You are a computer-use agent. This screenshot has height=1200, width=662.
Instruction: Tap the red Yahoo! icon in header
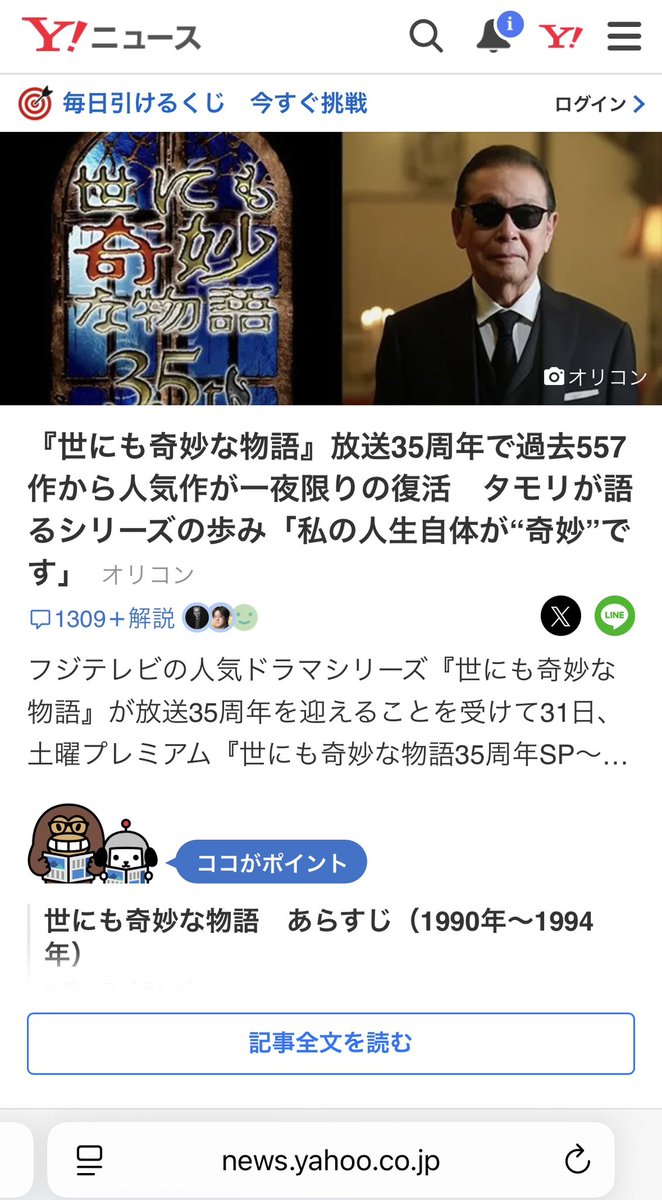(x=561, y=37)
